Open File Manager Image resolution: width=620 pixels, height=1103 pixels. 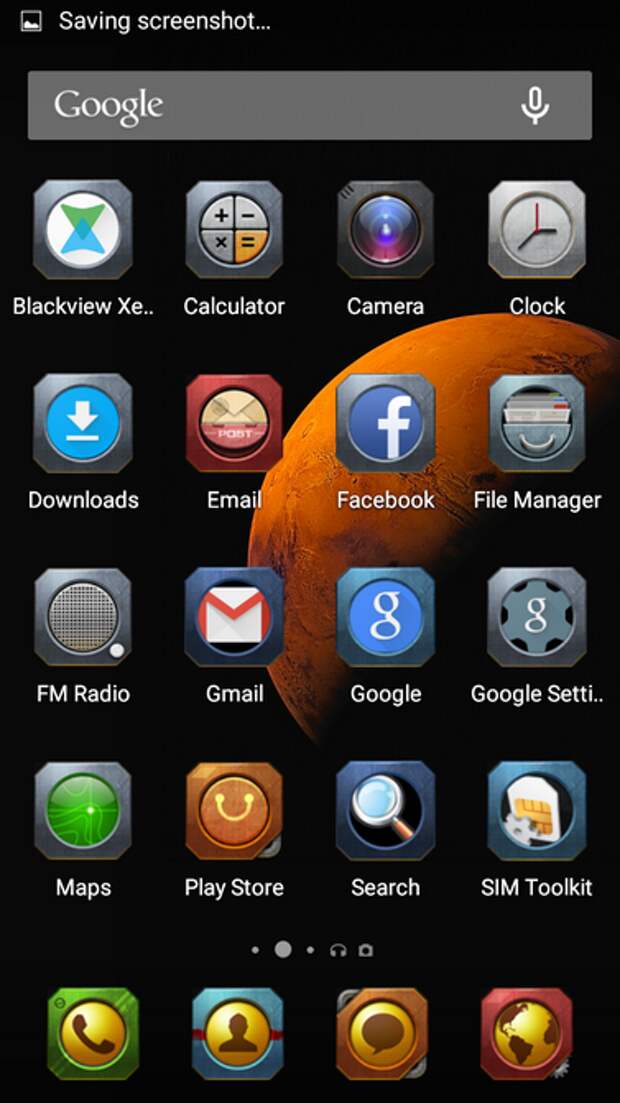coord(537,423)
